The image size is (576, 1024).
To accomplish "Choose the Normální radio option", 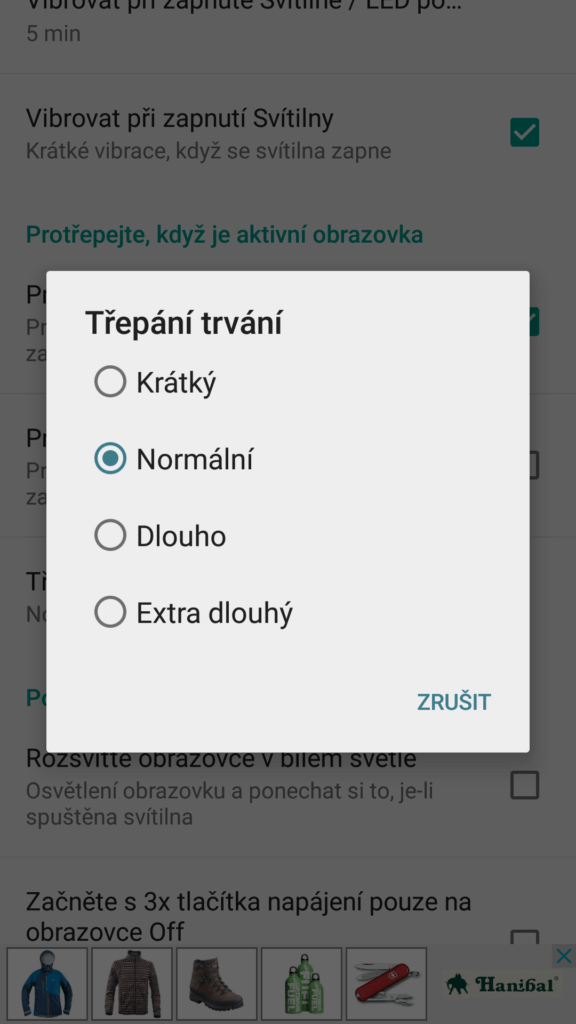I will coord(287,459).
